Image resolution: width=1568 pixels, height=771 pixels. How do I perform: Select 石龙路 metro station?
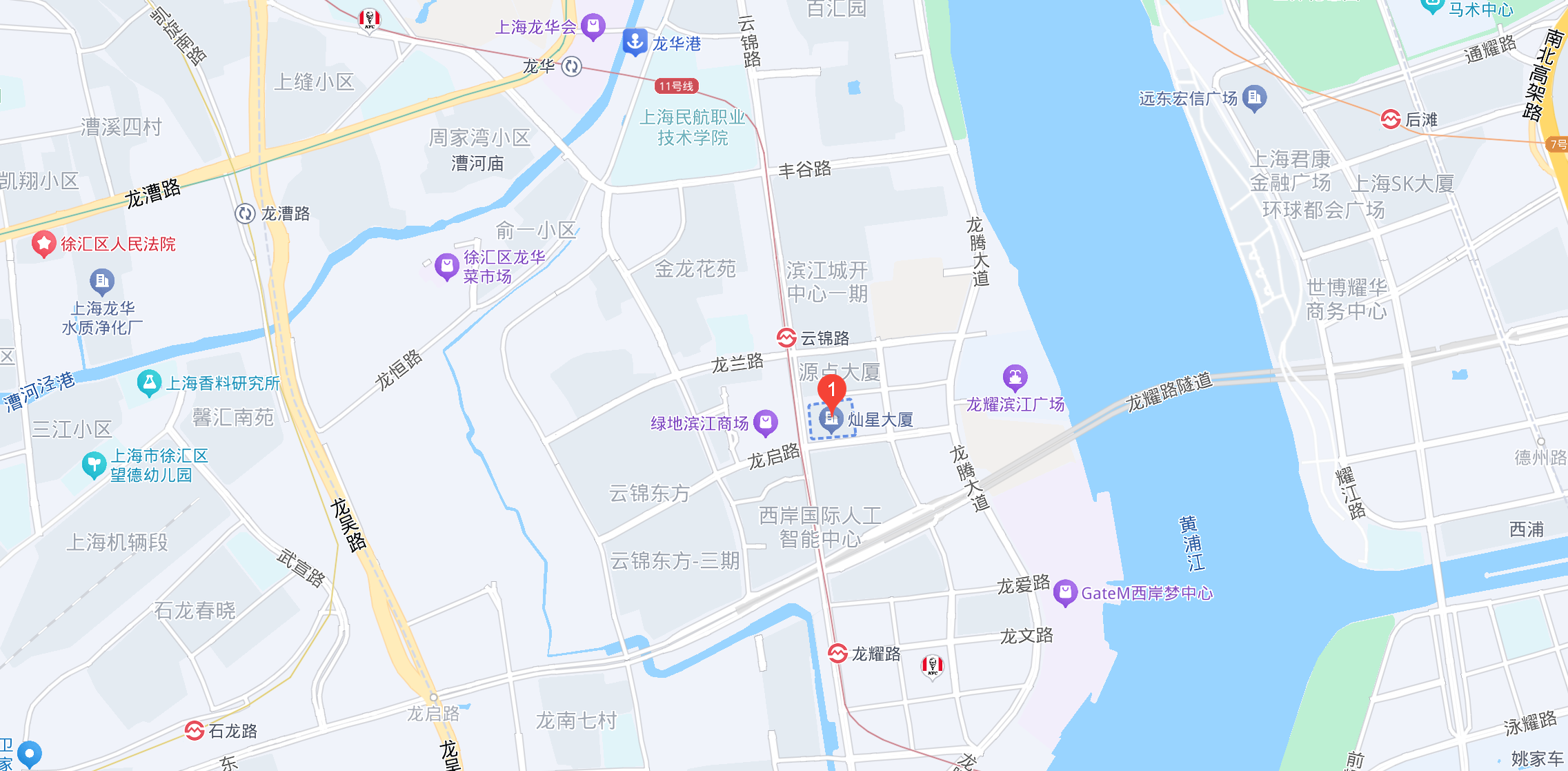pyautogui.click(x=195, y=730)
